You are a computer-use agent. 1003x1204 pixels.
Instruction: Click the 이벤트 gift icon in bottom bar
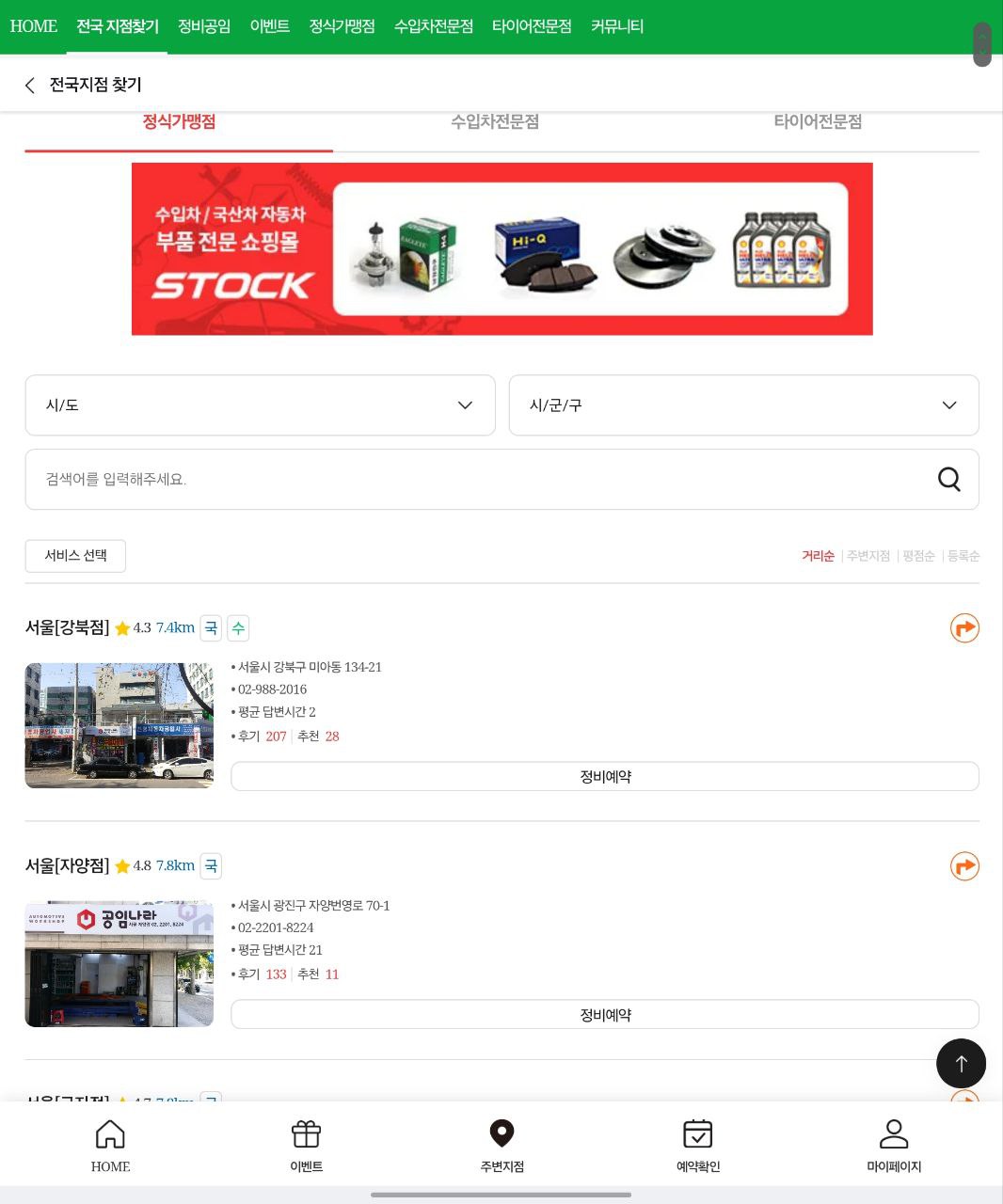pyautogui.click(x=306, y=1133)
